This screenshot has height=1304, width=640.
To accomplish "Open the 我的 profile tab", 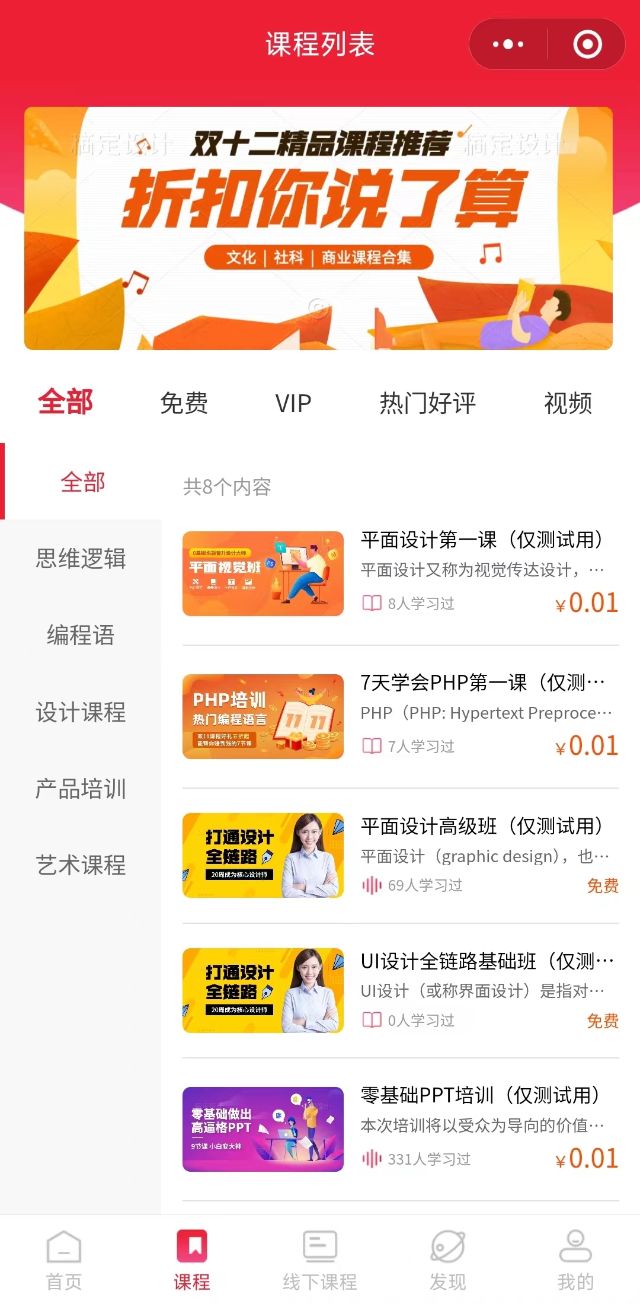I will [x=575, y=1260].
